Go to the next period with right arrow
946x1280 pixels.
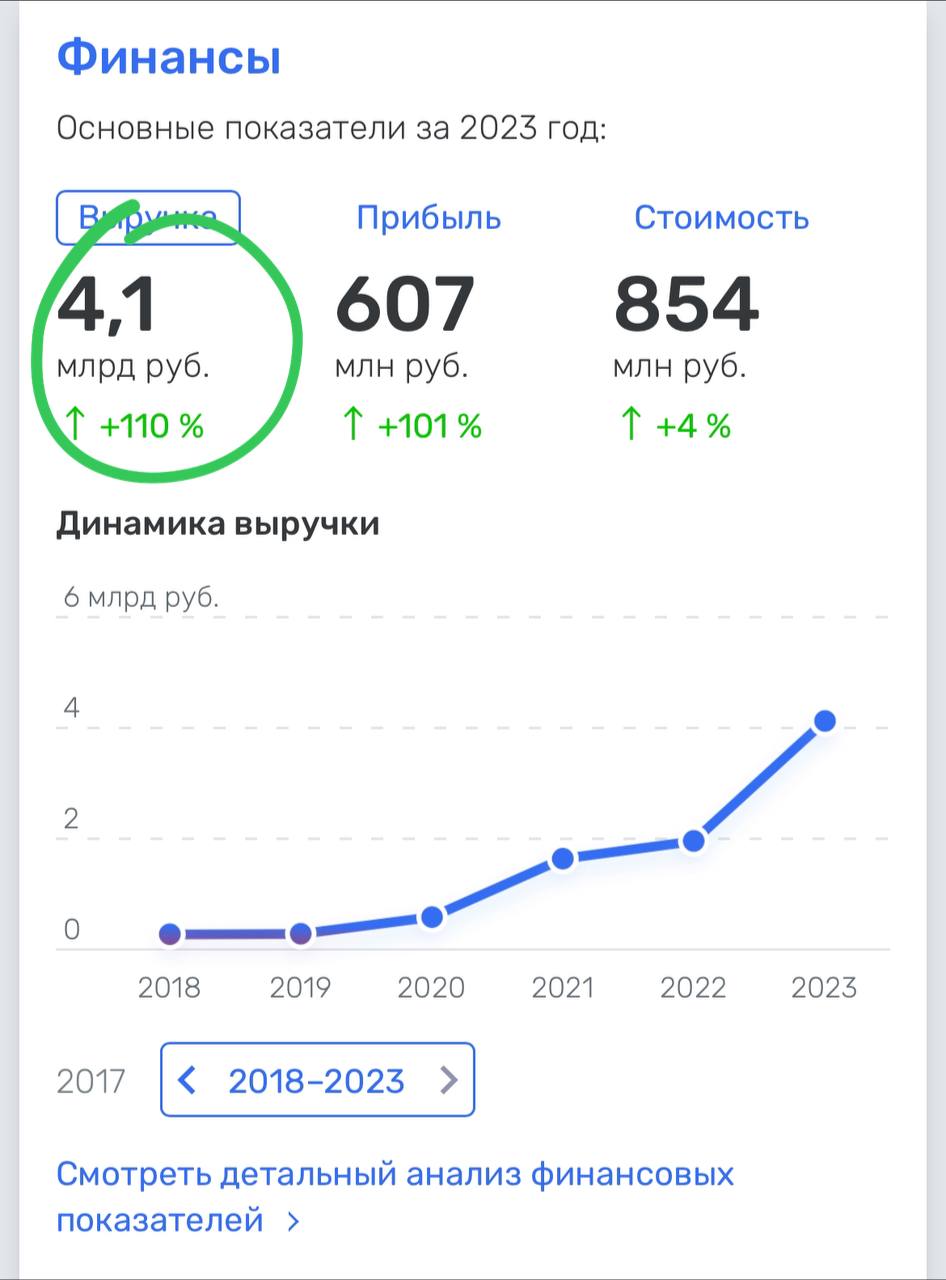click(449, 1080)
